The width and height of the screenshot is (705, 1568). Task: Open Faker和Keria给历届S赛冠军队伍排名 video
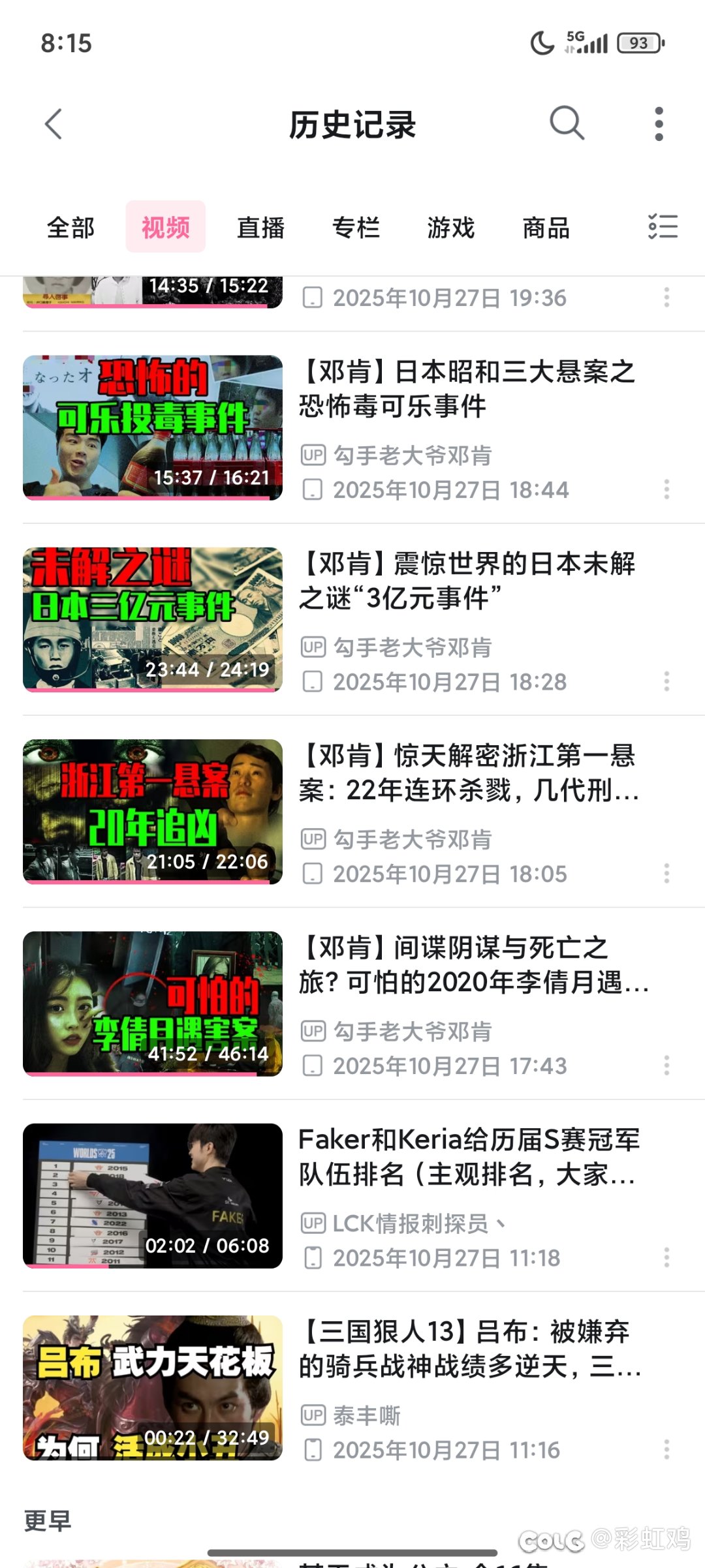(x=467, y=1156)
